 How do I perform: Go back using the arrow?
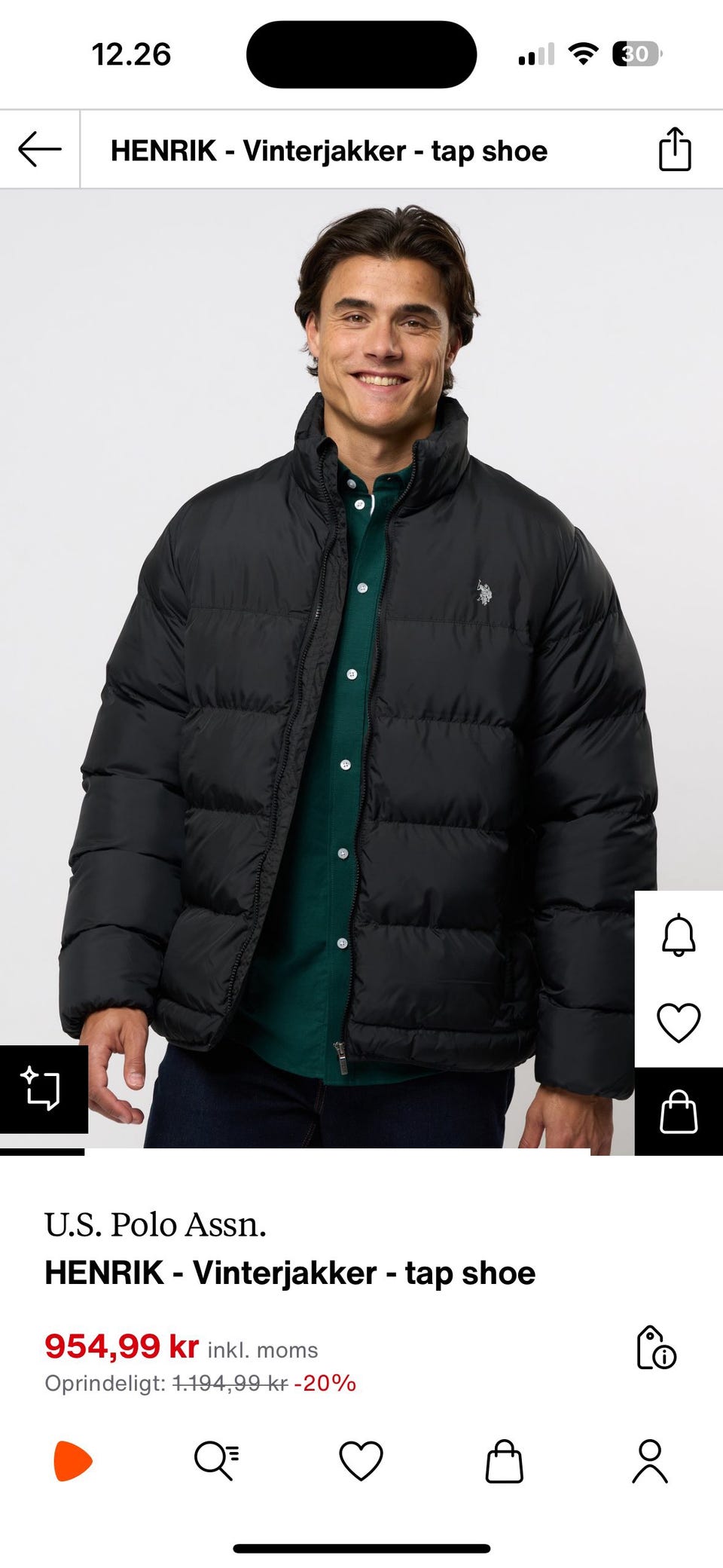coord(40,149)
